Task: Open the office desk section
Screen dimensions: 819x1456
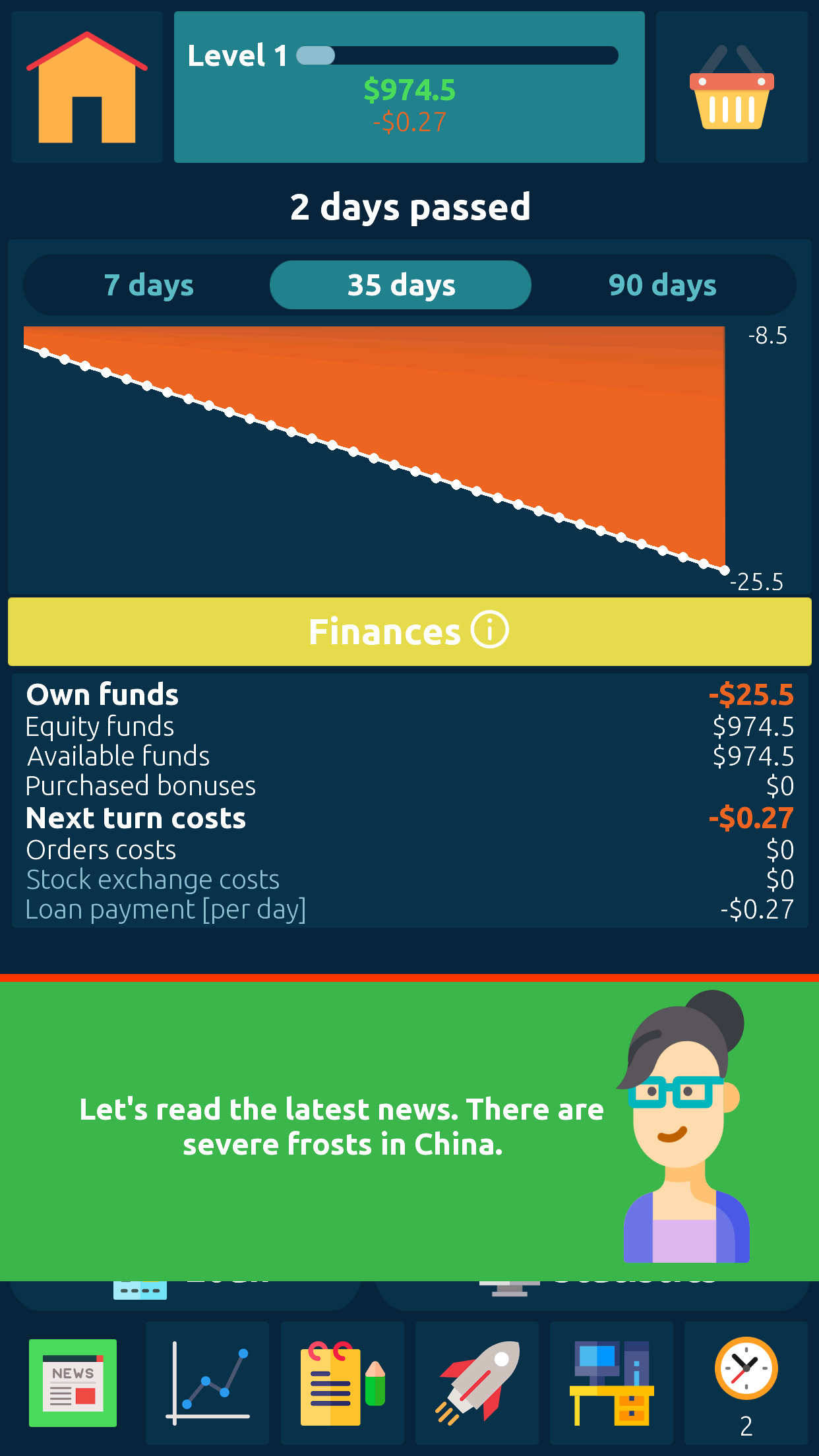Action: tap(611, 1382)
